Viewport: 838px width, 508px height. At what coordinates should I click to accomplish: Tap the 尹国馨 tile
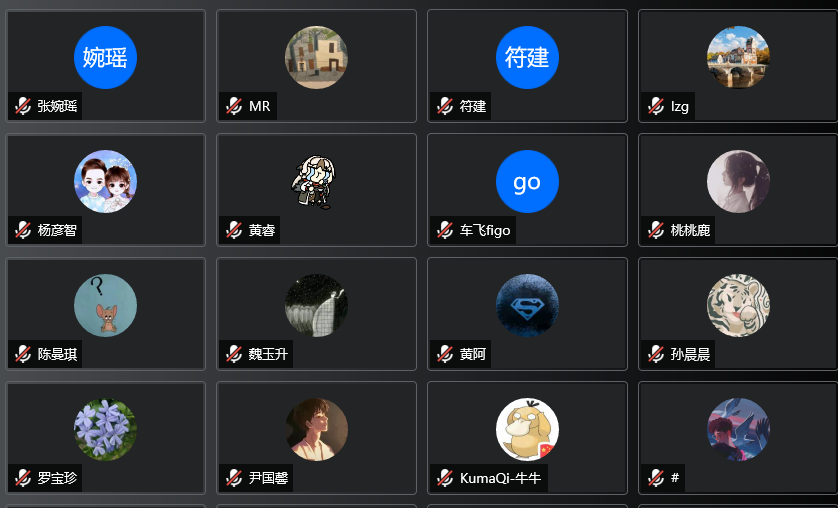tap(316, 437)
